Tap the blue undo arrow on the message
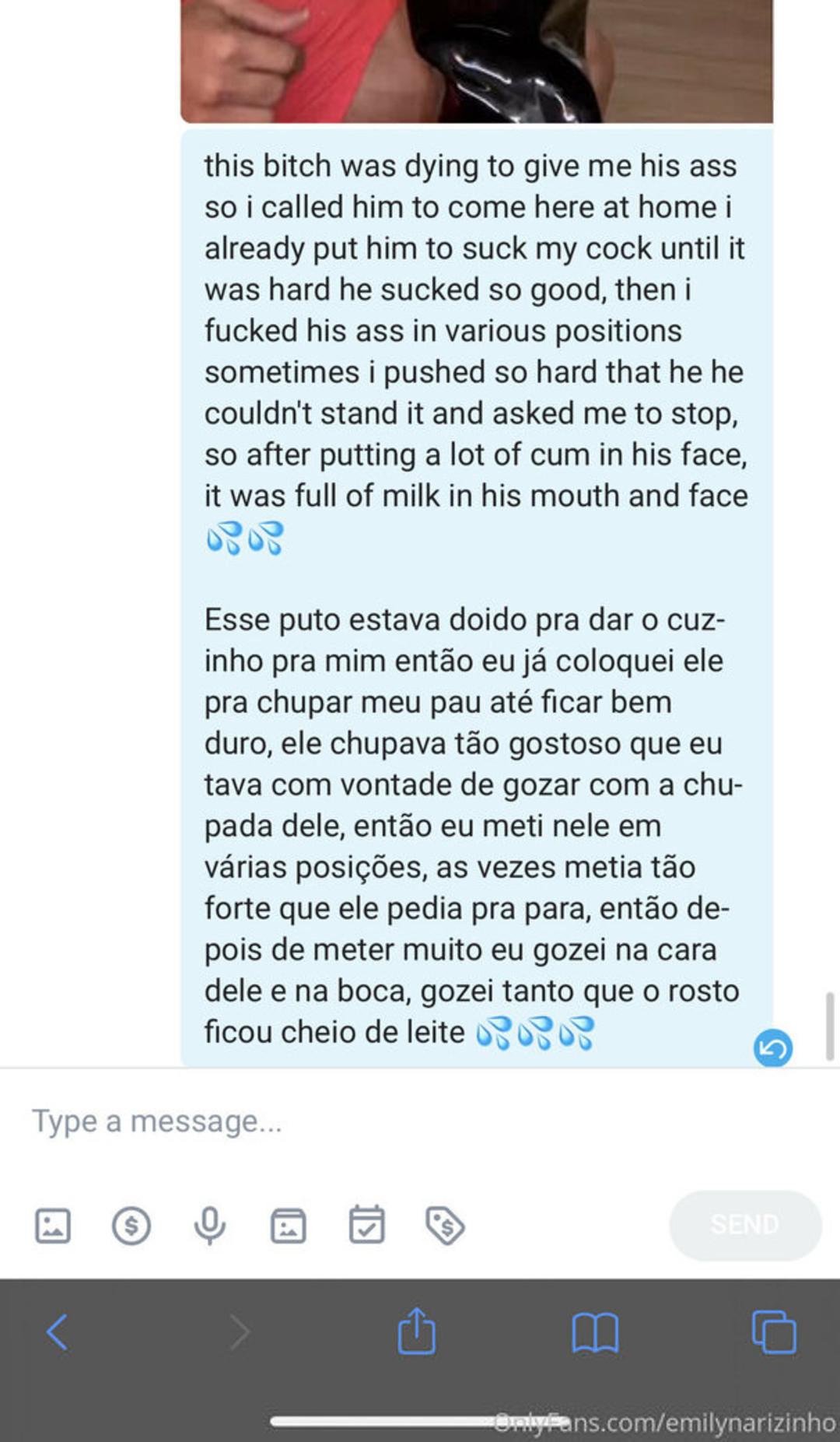This screenshot has width=840, height=1442. click(x=772, y=1047)
